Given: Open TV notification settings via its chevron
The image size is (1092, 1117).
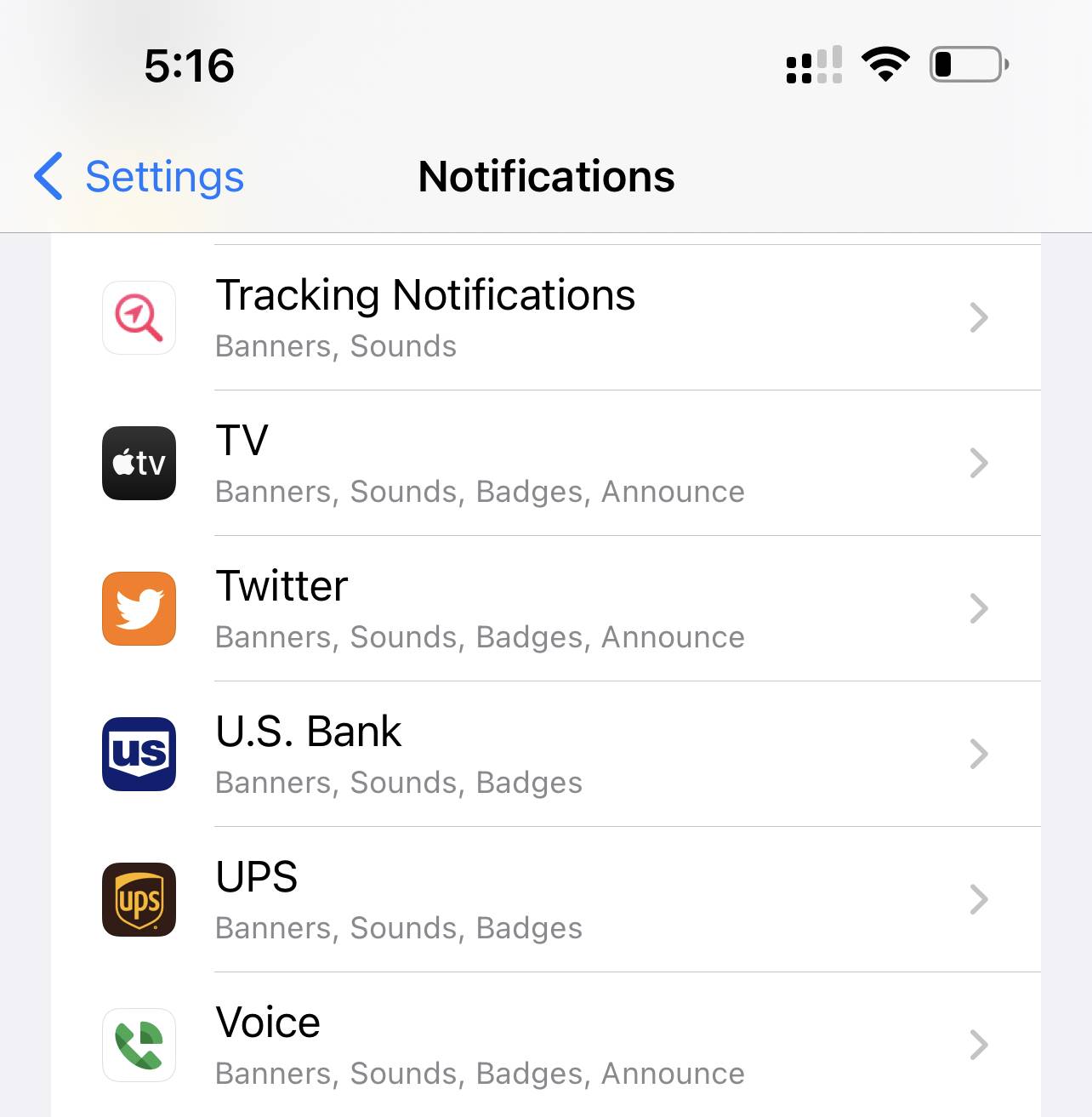Looking at the screenshot, I should click(980, 463).
